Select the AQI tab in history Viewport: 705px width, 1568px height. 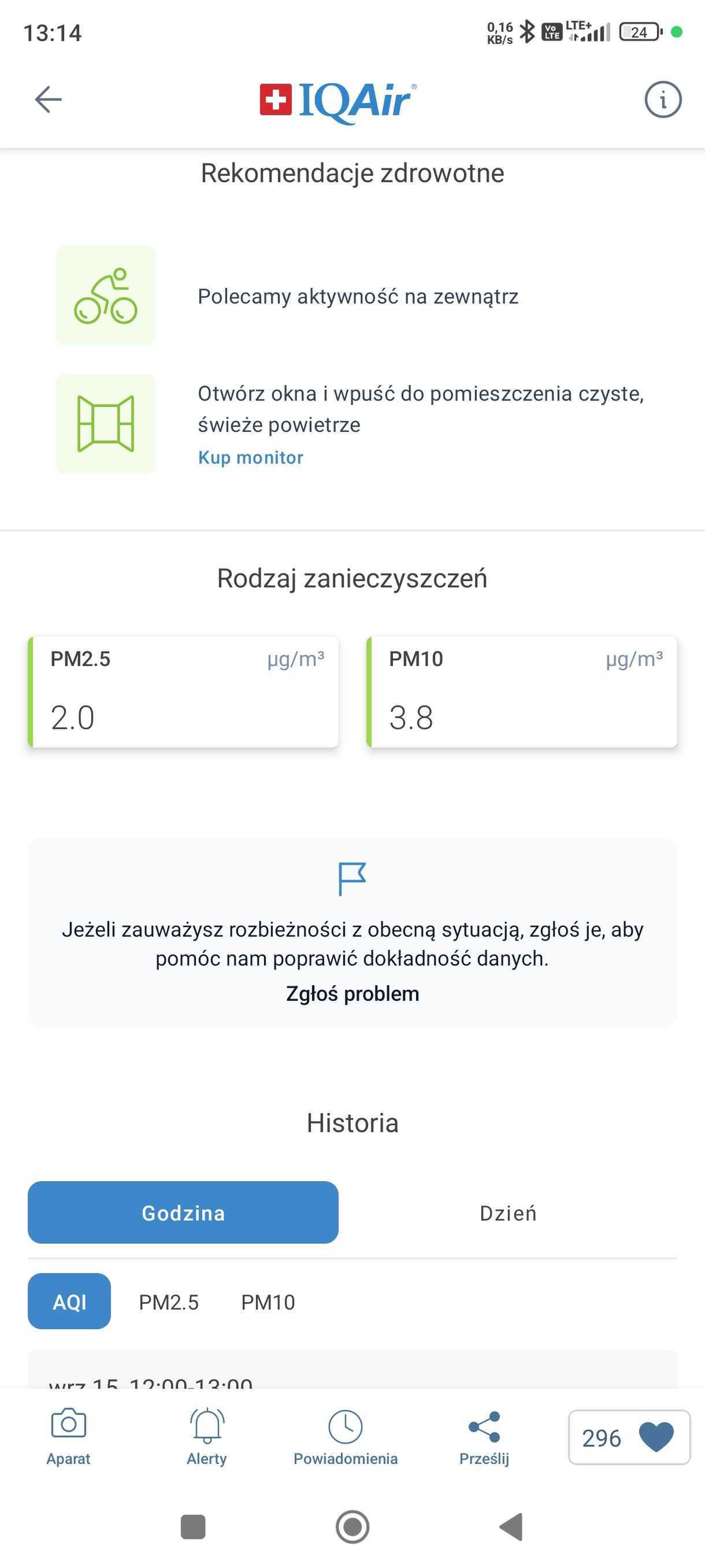click(68, 1302)
